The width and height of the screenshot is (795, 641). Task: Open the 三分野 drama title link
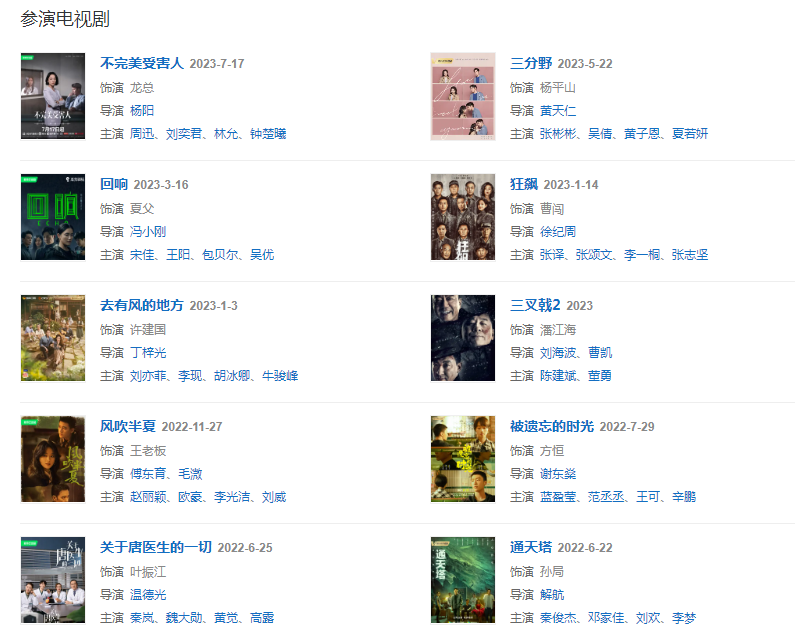[530, 63]
